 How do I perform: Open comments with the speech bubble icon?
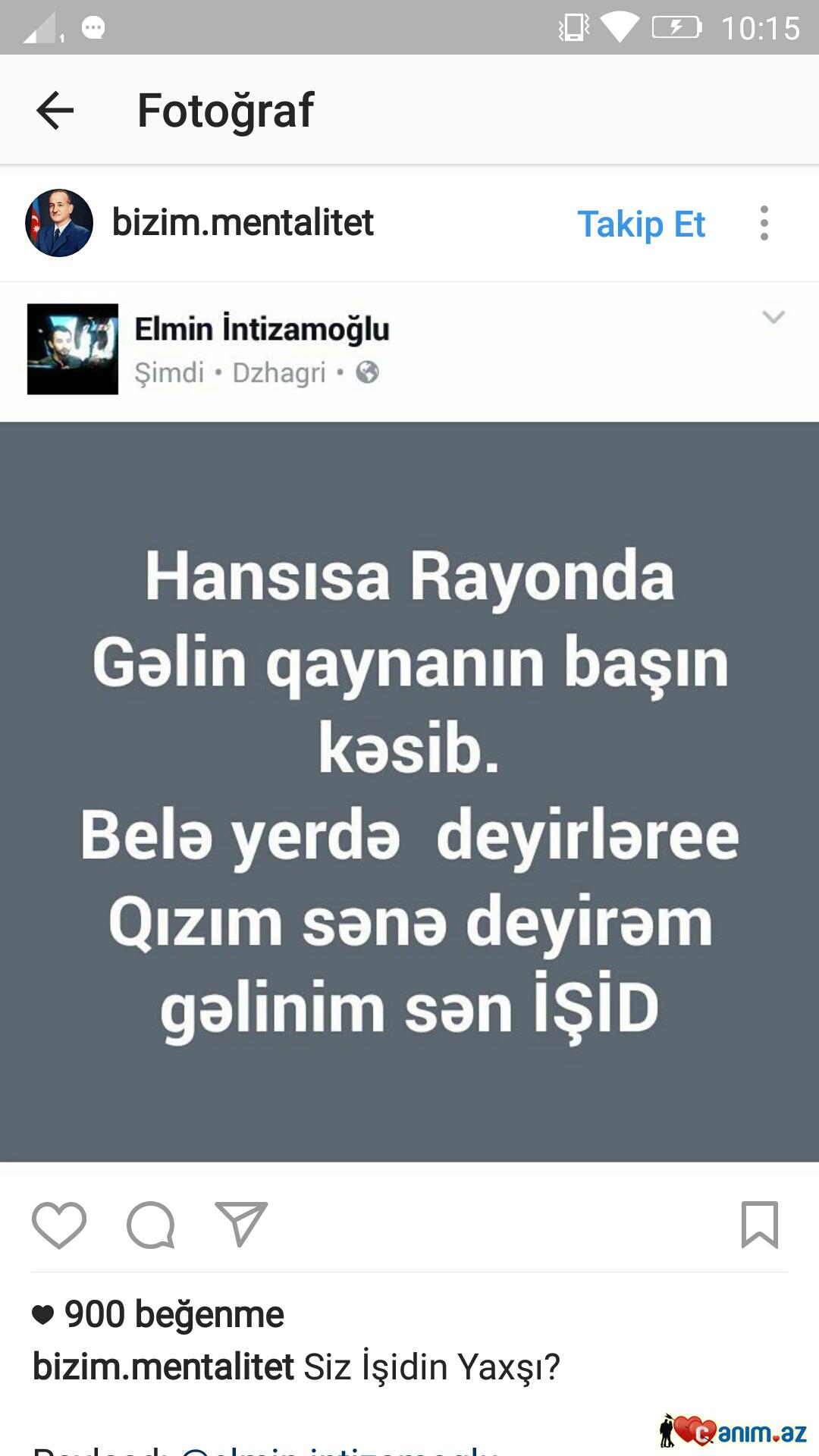(x=151, y=1225)
